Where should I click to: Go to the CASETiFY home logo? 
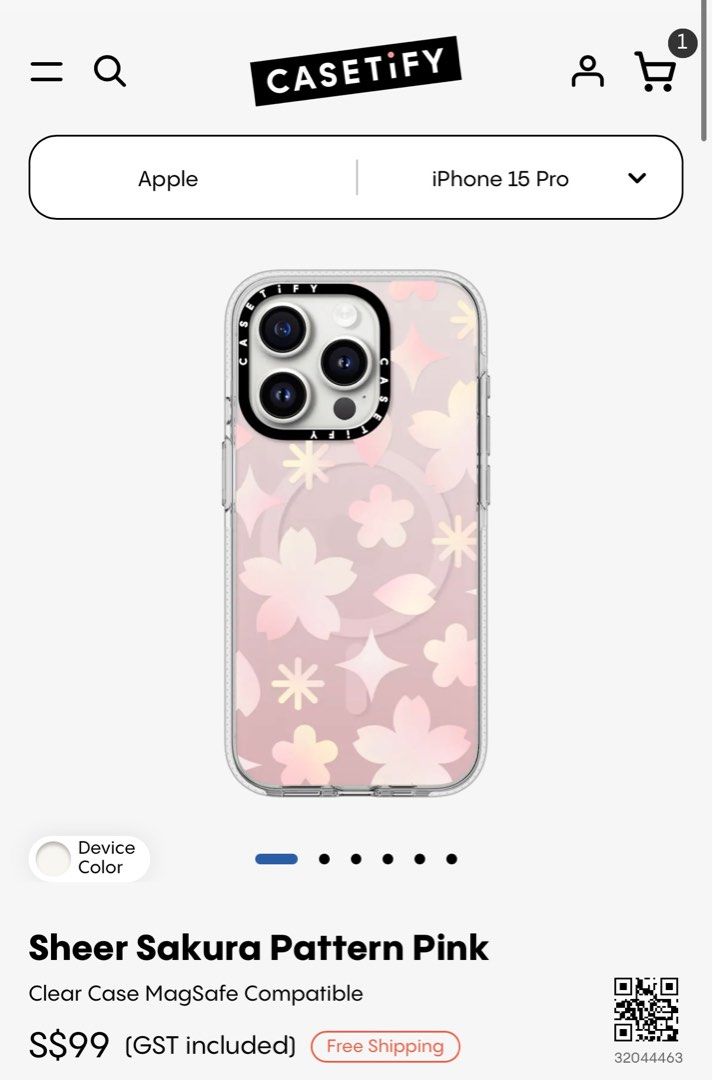pyautogui.click(x=355, y=71)
